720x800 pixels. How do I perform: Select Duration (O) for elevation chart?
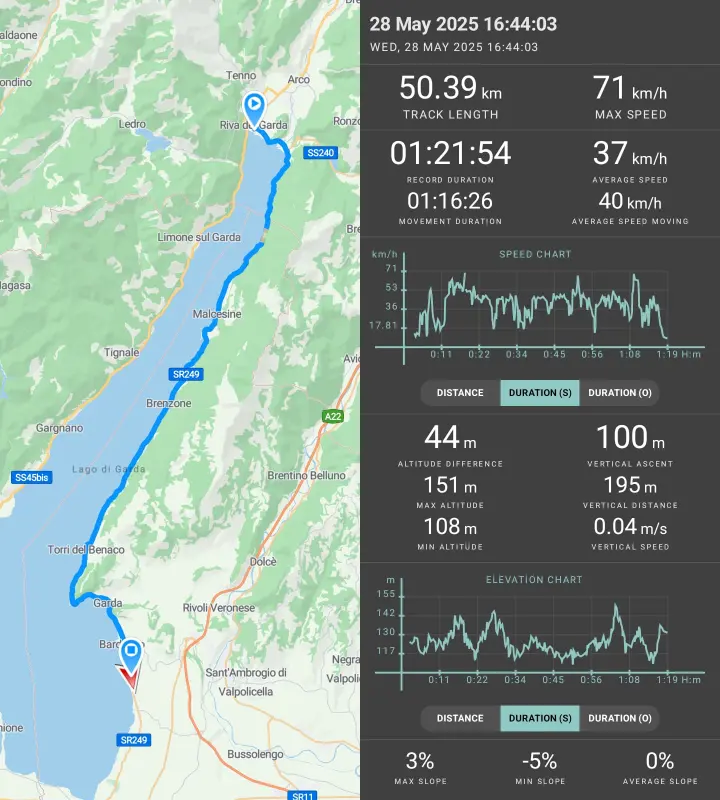click(x=619, y=718)
